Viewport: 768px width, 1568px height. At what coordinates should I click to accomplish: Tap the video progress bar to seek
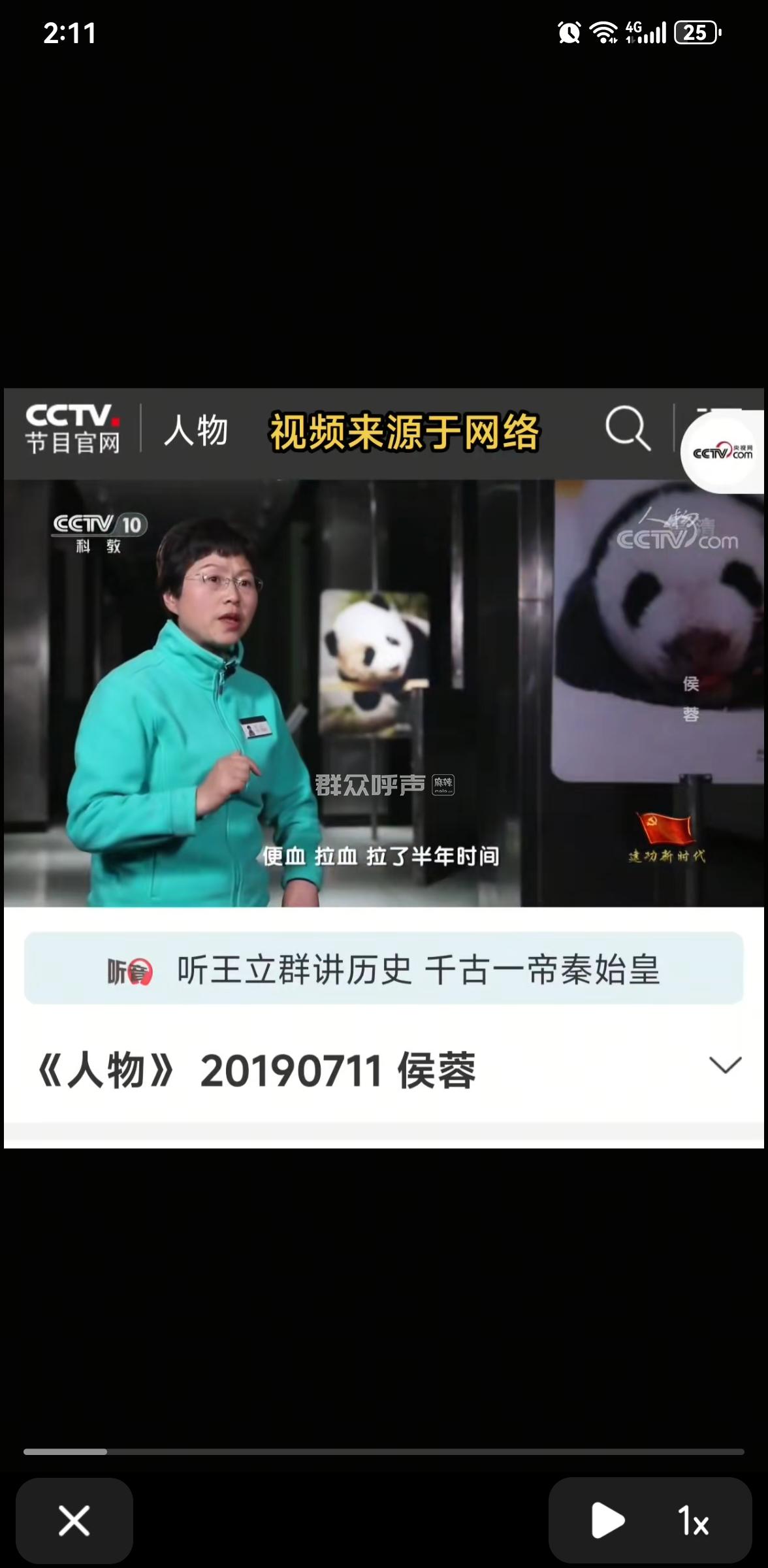click(384, 1452)
